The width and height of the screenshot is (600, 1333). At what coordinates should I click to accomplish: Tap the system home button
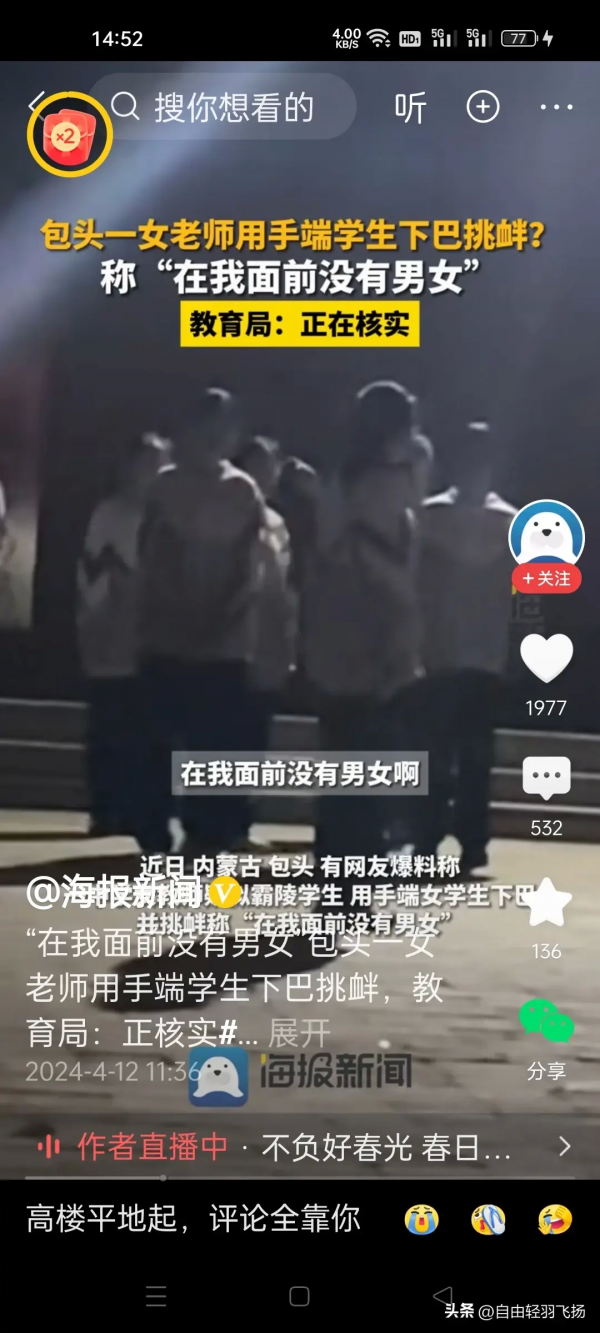pyautogui.click(x=299, y=1297)
